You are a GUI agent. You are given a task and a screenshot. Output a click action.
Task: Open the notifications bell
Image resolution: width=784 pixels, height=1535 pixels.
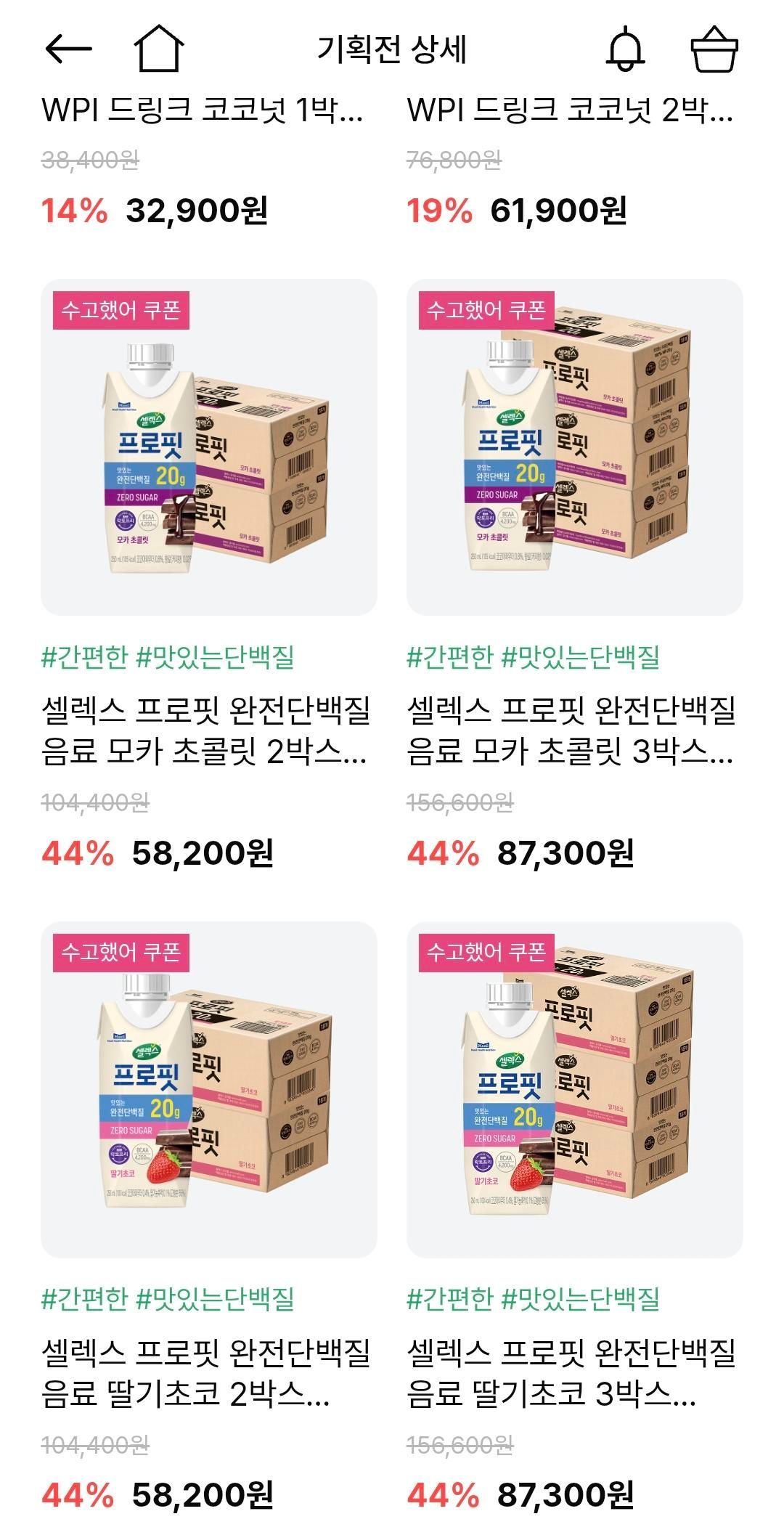coord(624,49)
